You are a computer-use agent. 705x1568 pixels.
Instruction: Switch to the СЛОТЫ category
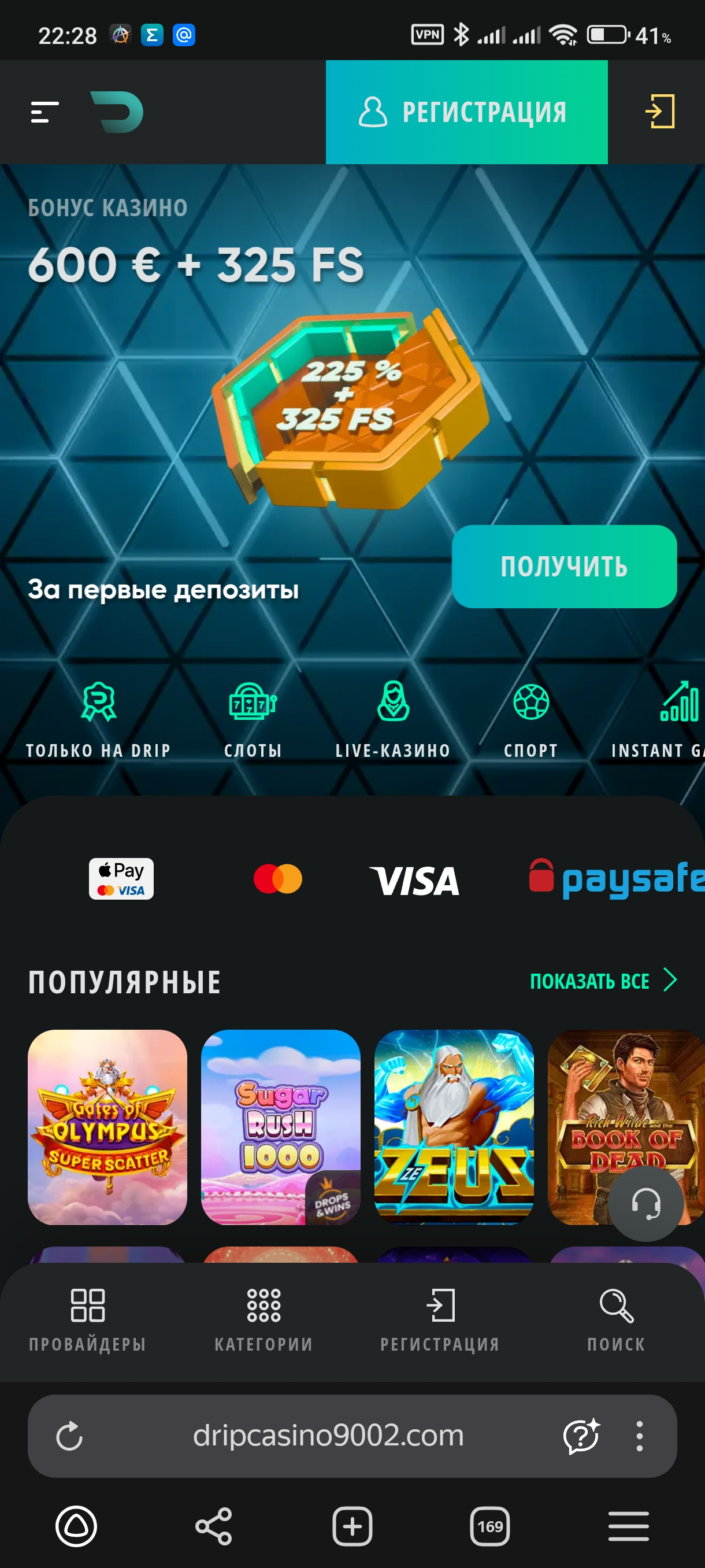(253, 719)
